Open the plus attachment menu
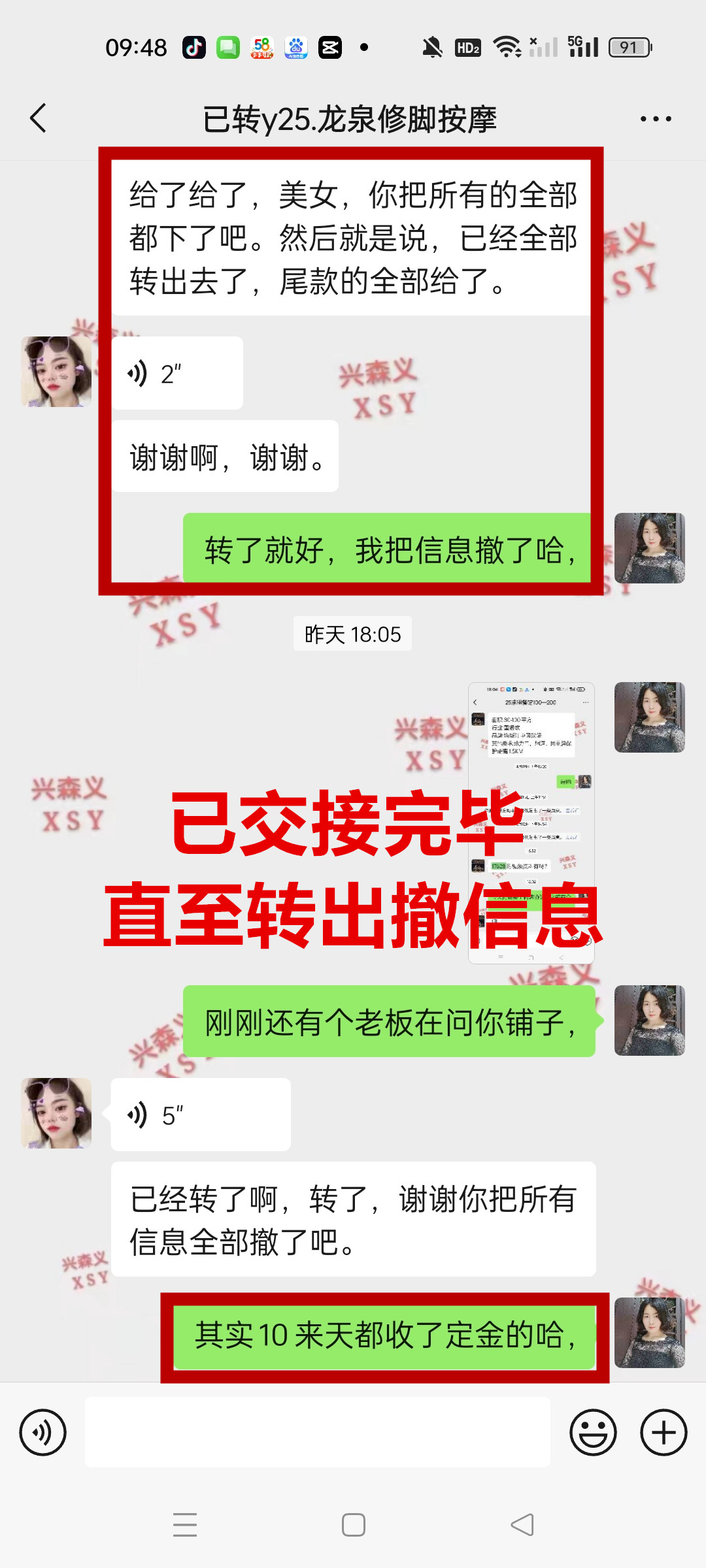This screenshot has height=1568, width=706. [x=664, y=1433]
